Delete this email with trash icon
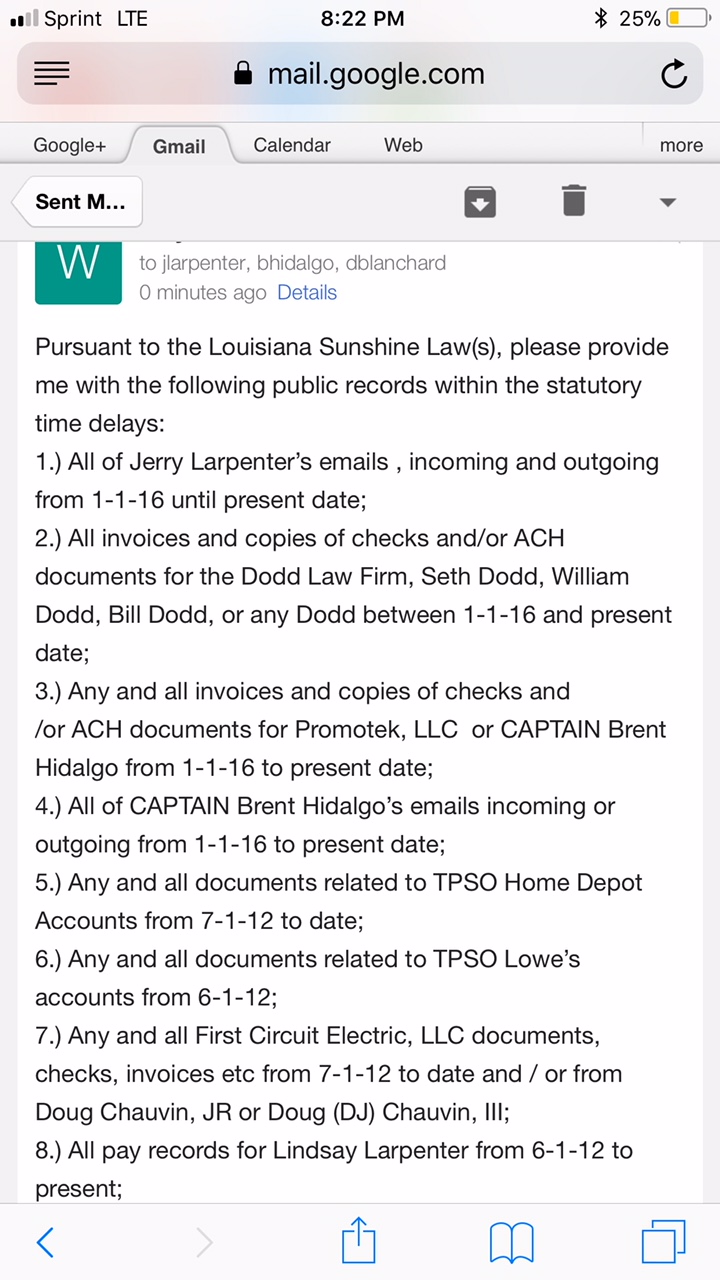 [573, 200]
